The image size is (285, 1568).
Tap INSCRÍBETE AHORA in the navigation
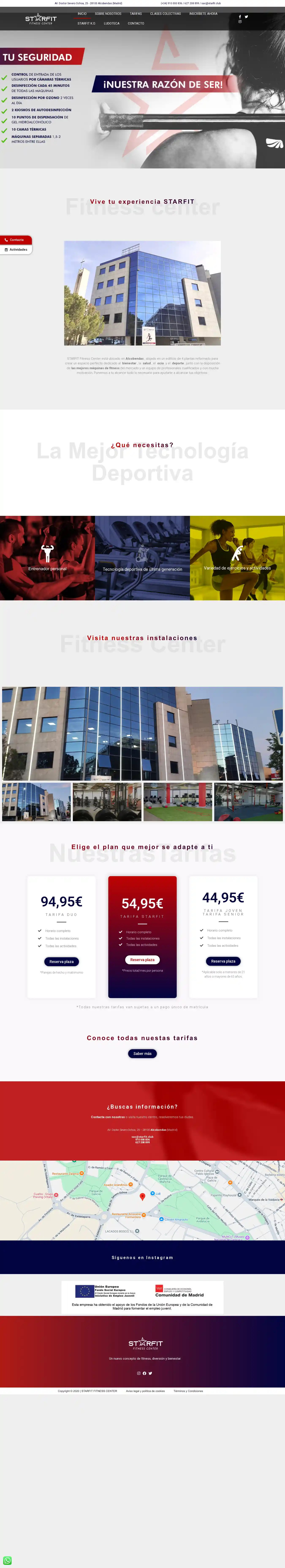point(203,13)
